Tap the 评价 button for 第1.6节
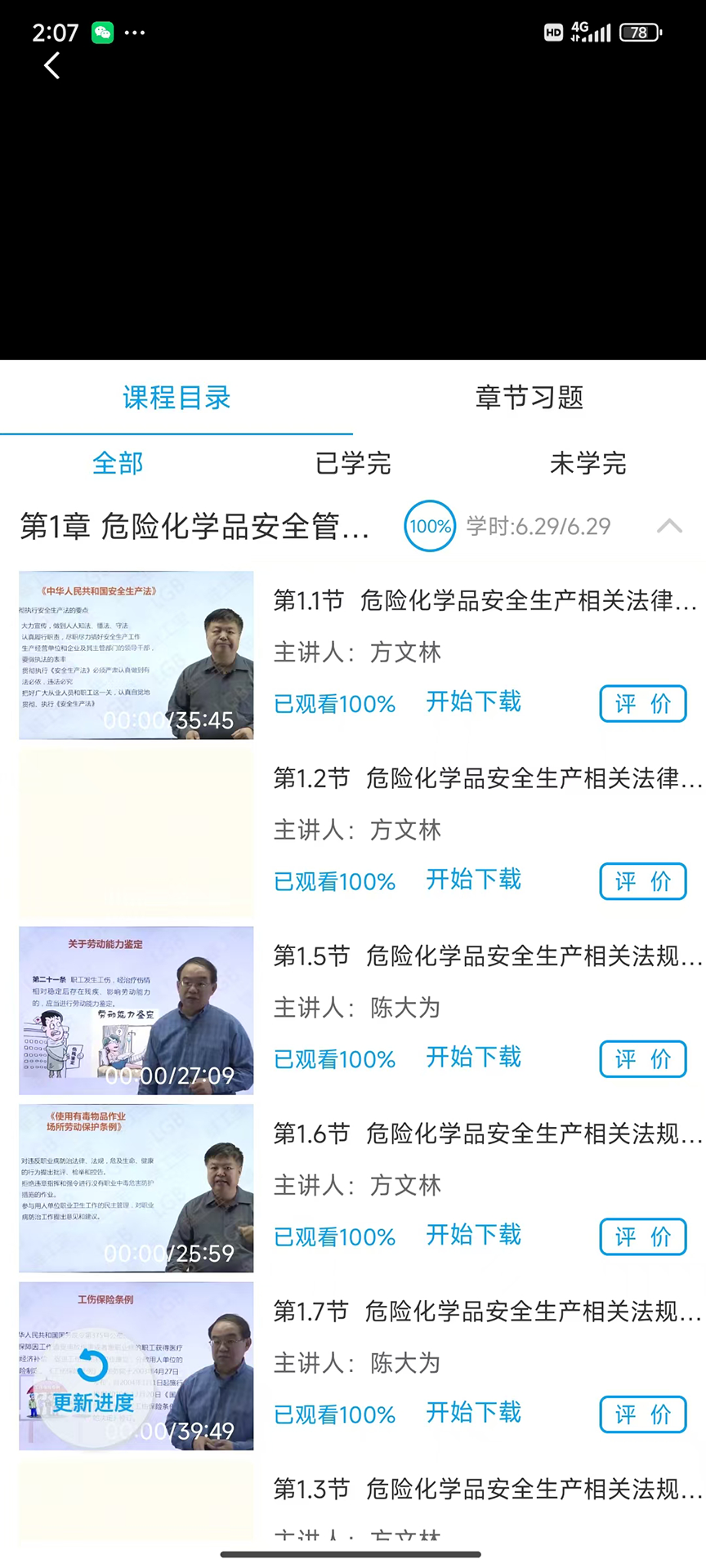This screenshot has height=1568, width=706. point(643,1236)
